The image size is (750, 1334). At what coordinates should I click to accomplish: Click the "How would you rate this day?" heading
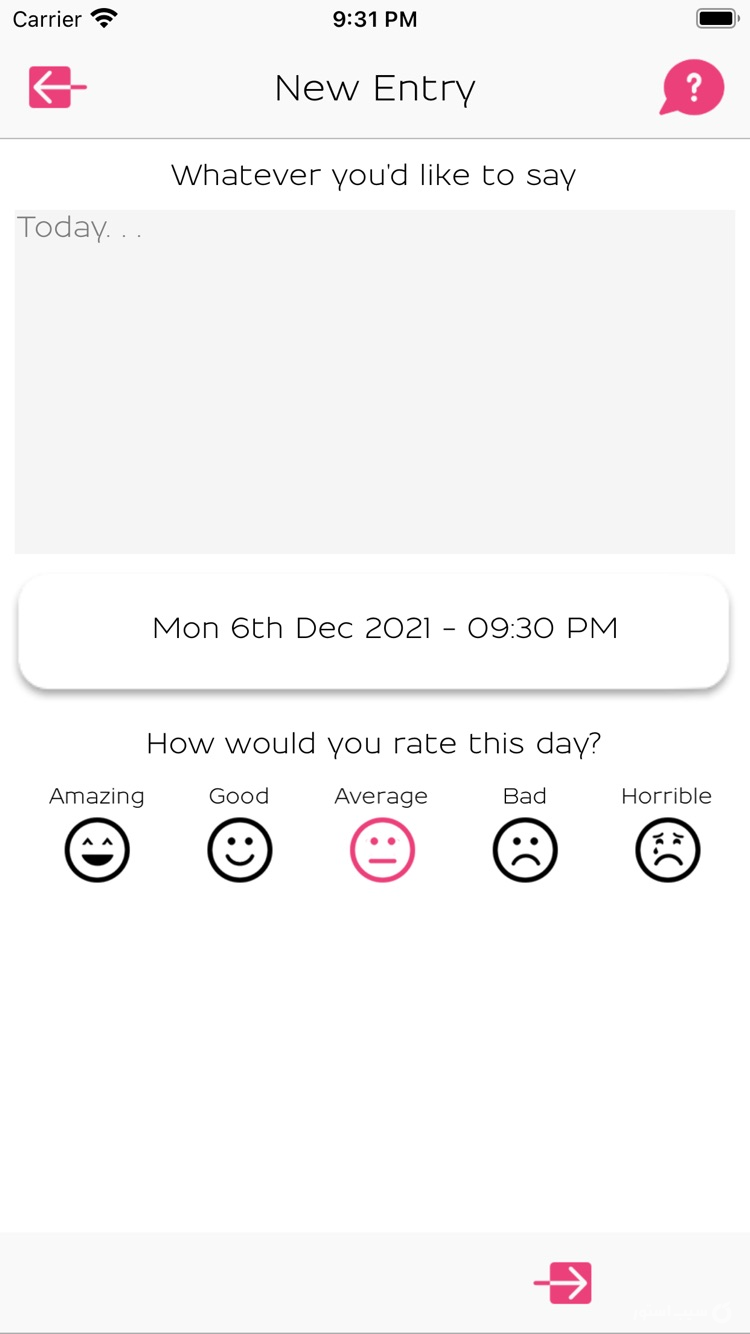tap(373, 743)
